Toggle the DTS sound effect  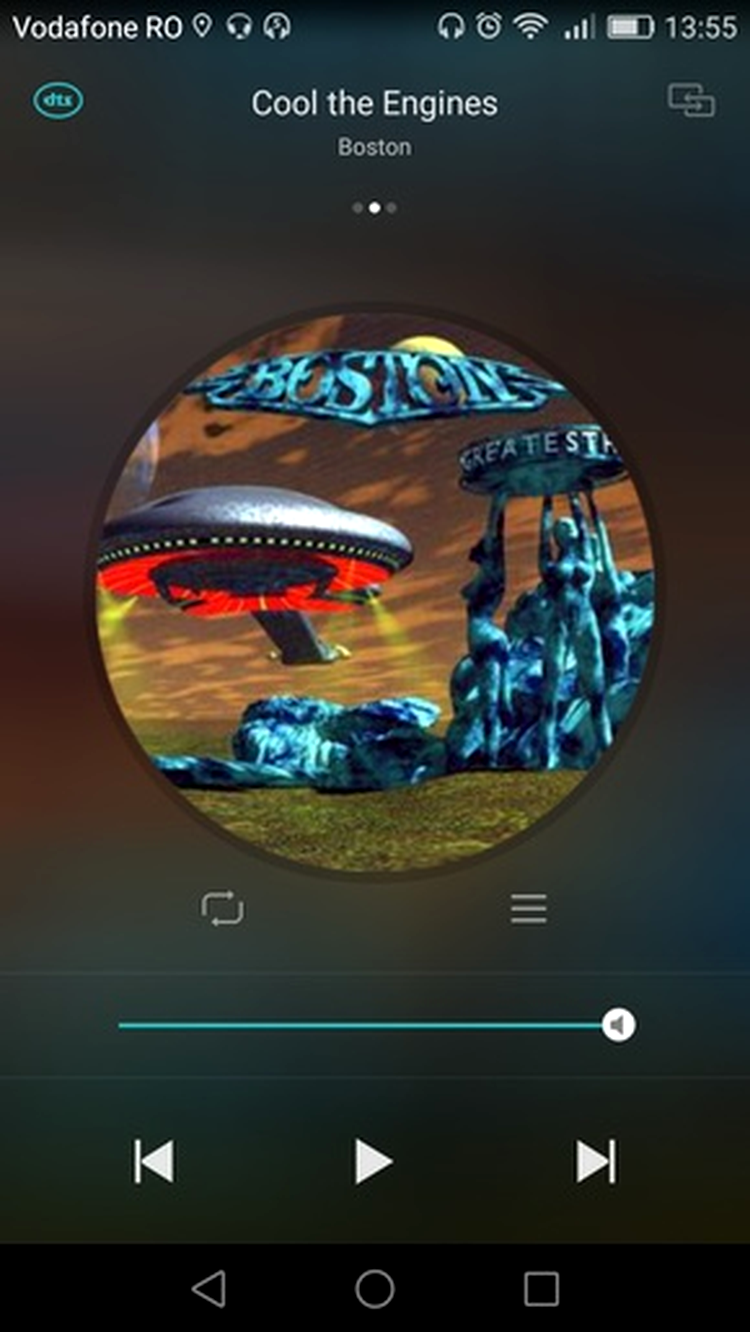[59, 100]
